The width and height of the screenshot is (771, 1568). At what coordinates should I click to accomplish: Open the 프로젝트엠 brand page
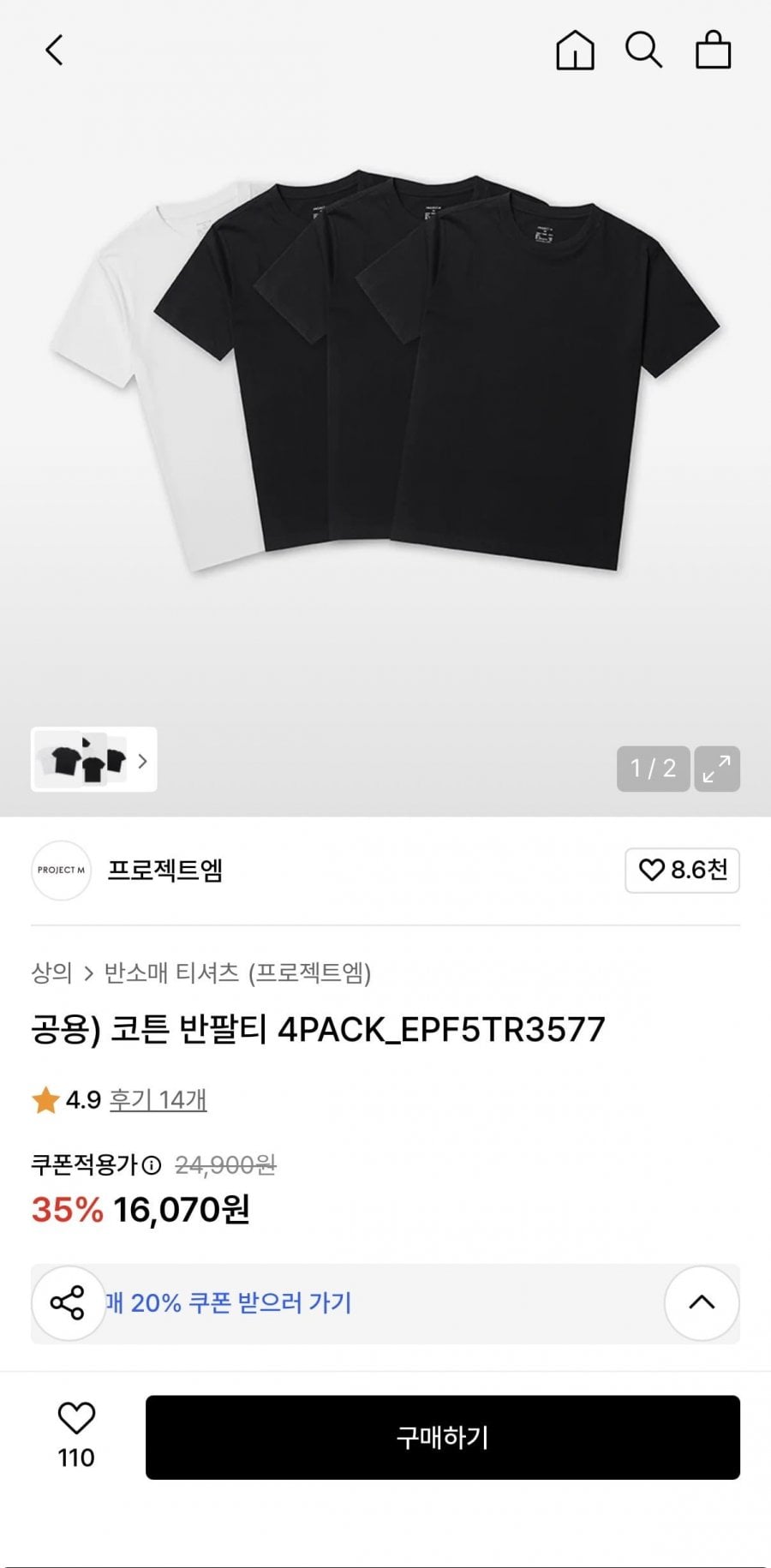pos(164,871)
